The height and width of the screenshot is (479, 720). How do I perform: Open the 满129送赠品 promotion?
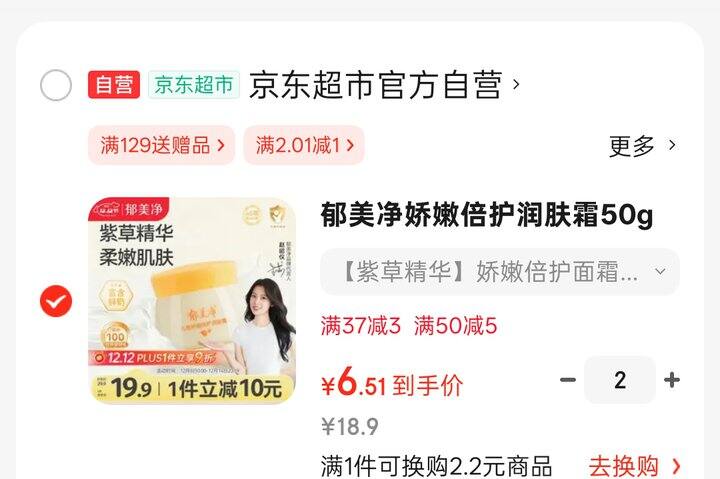pos(161,145)
